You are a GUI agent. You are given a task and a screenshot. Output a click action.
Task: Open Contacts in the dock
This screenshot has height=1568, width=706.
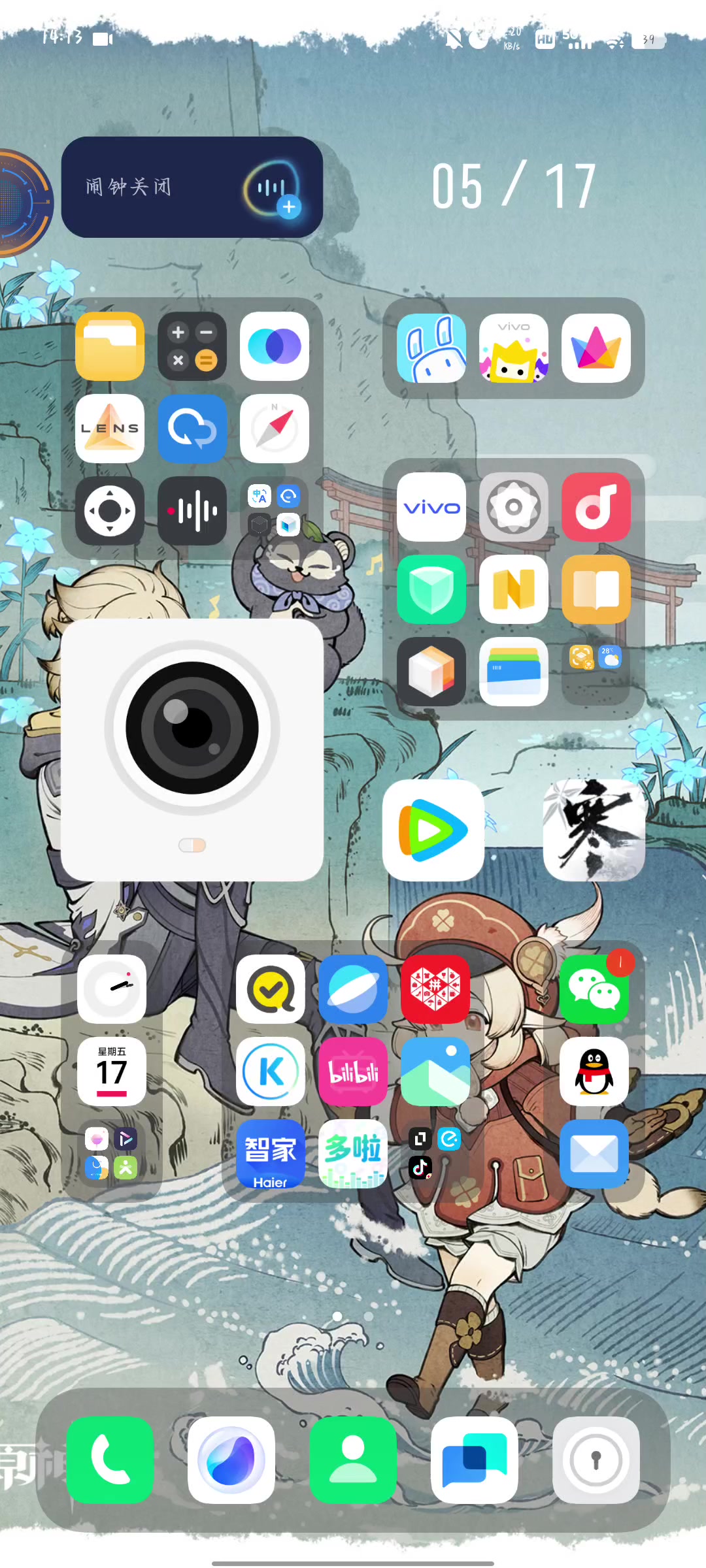[353, 1460]
